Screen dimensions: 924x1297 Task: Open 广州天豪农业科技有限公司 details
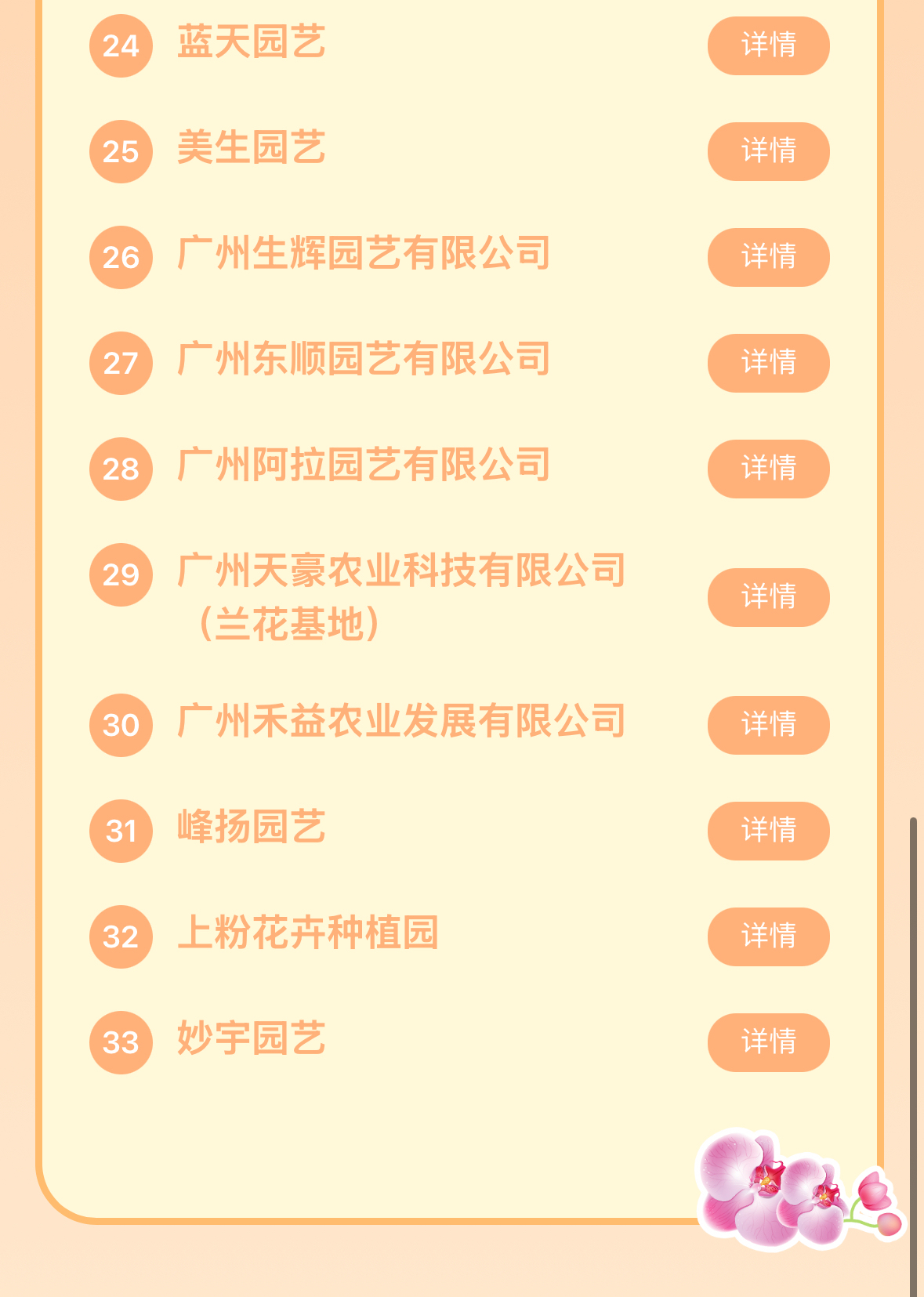[x=768, y=597]
